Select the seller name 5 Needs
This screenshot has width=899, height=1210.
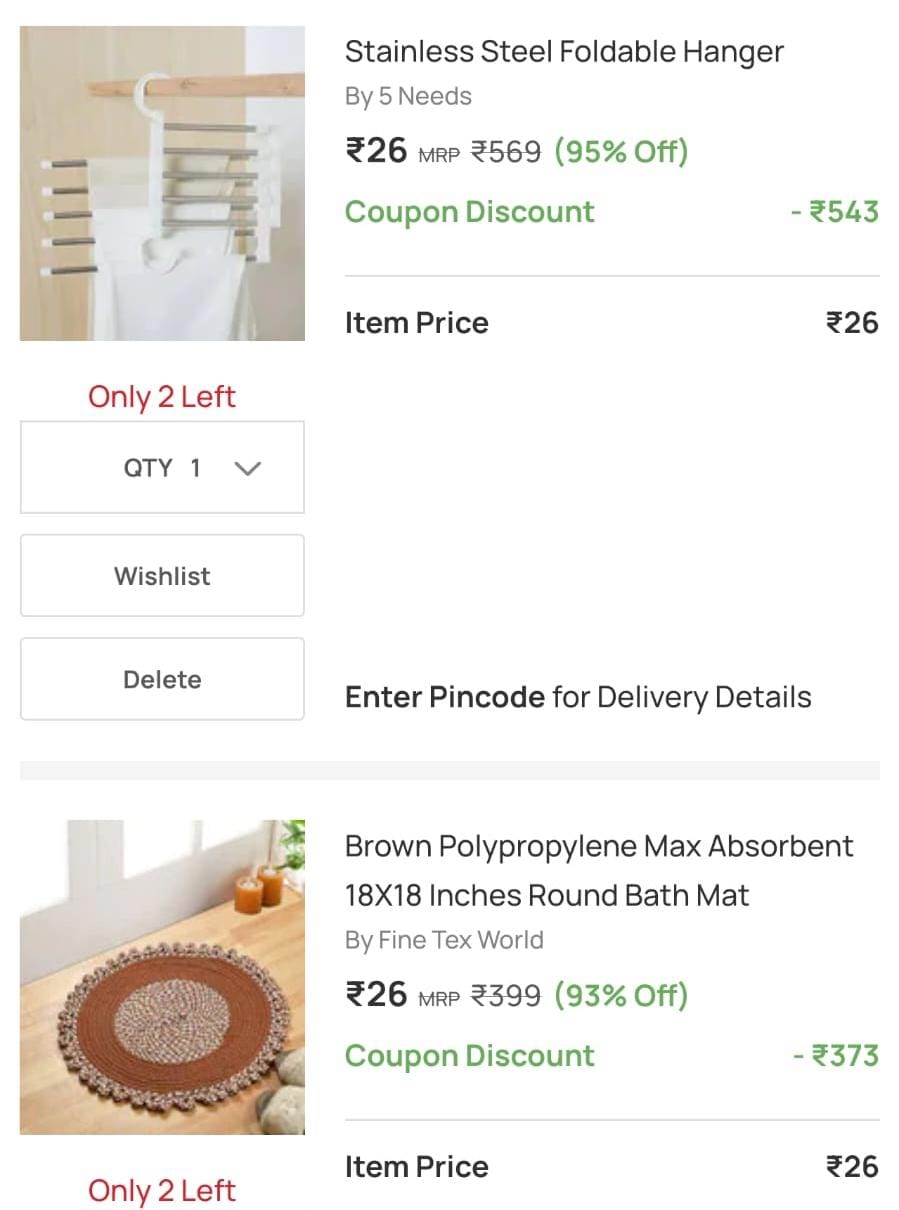[x=407, y=96]
